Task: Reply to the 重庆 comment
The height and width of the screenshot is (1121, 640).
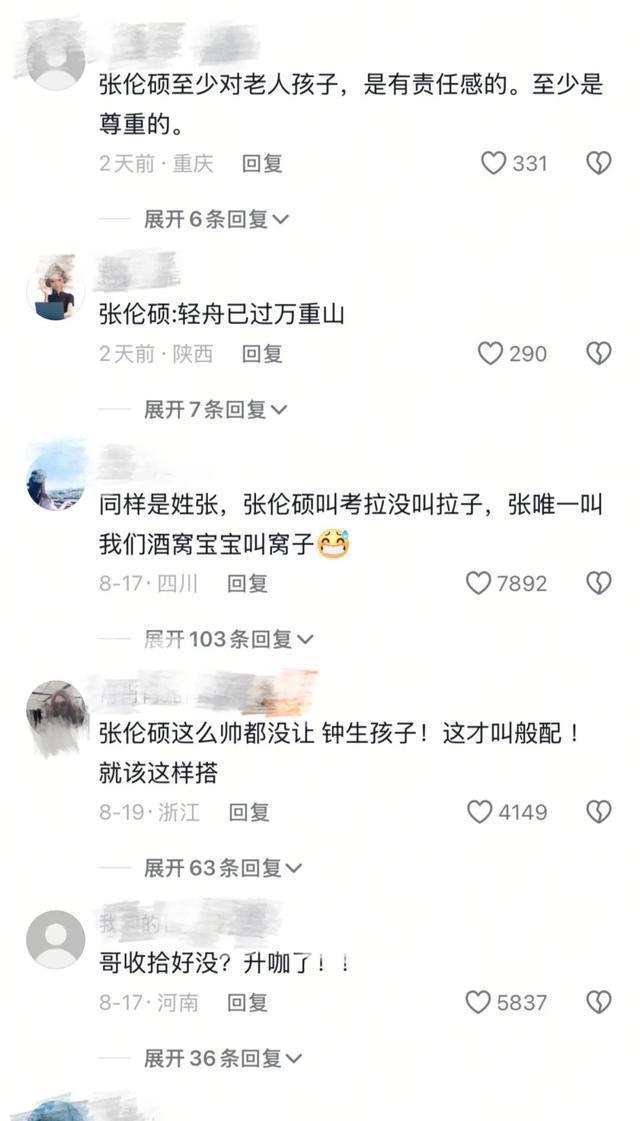Action: coord(262,163)
